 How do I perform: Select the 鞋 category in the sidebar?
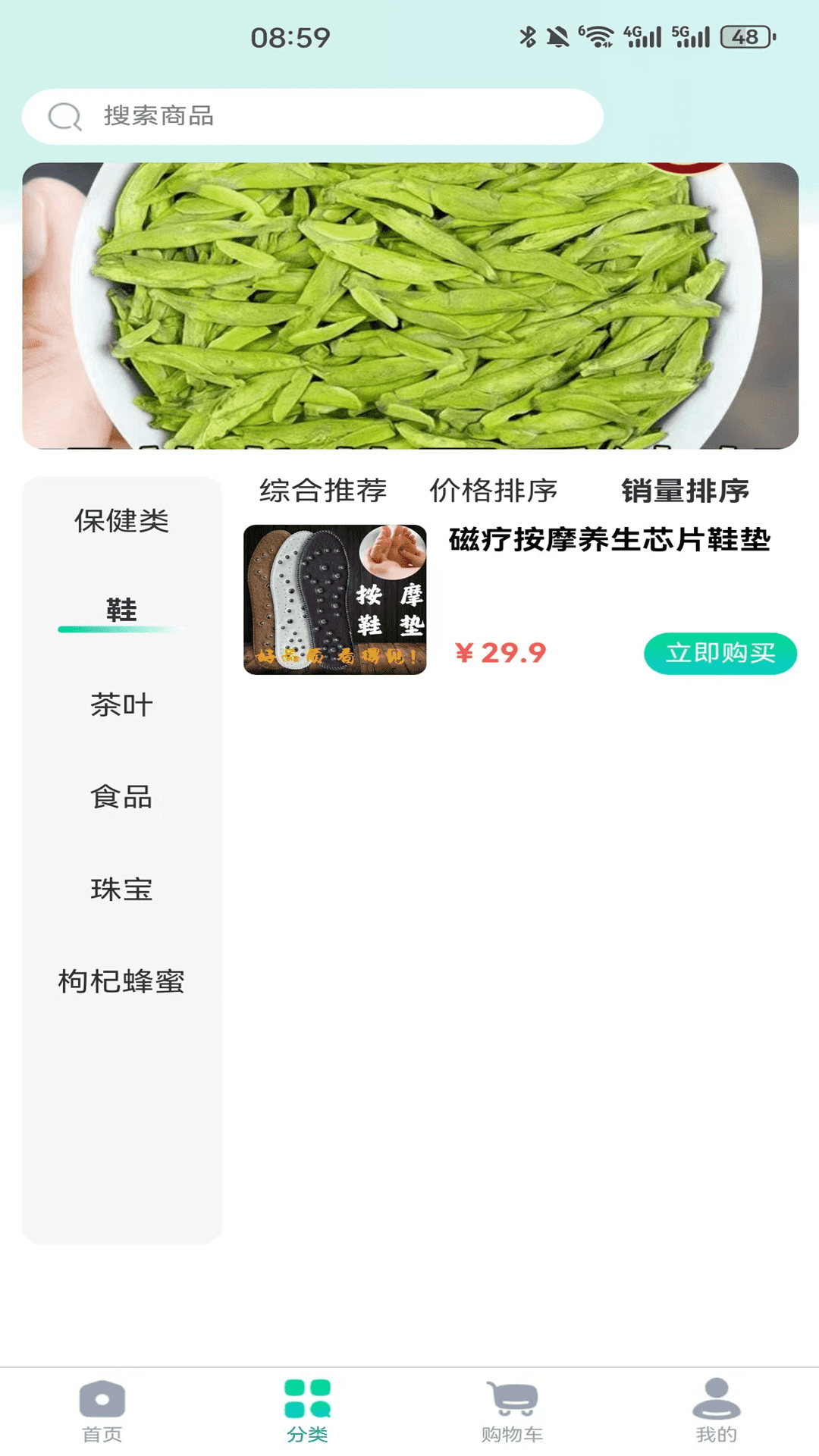tap(121, 609)
